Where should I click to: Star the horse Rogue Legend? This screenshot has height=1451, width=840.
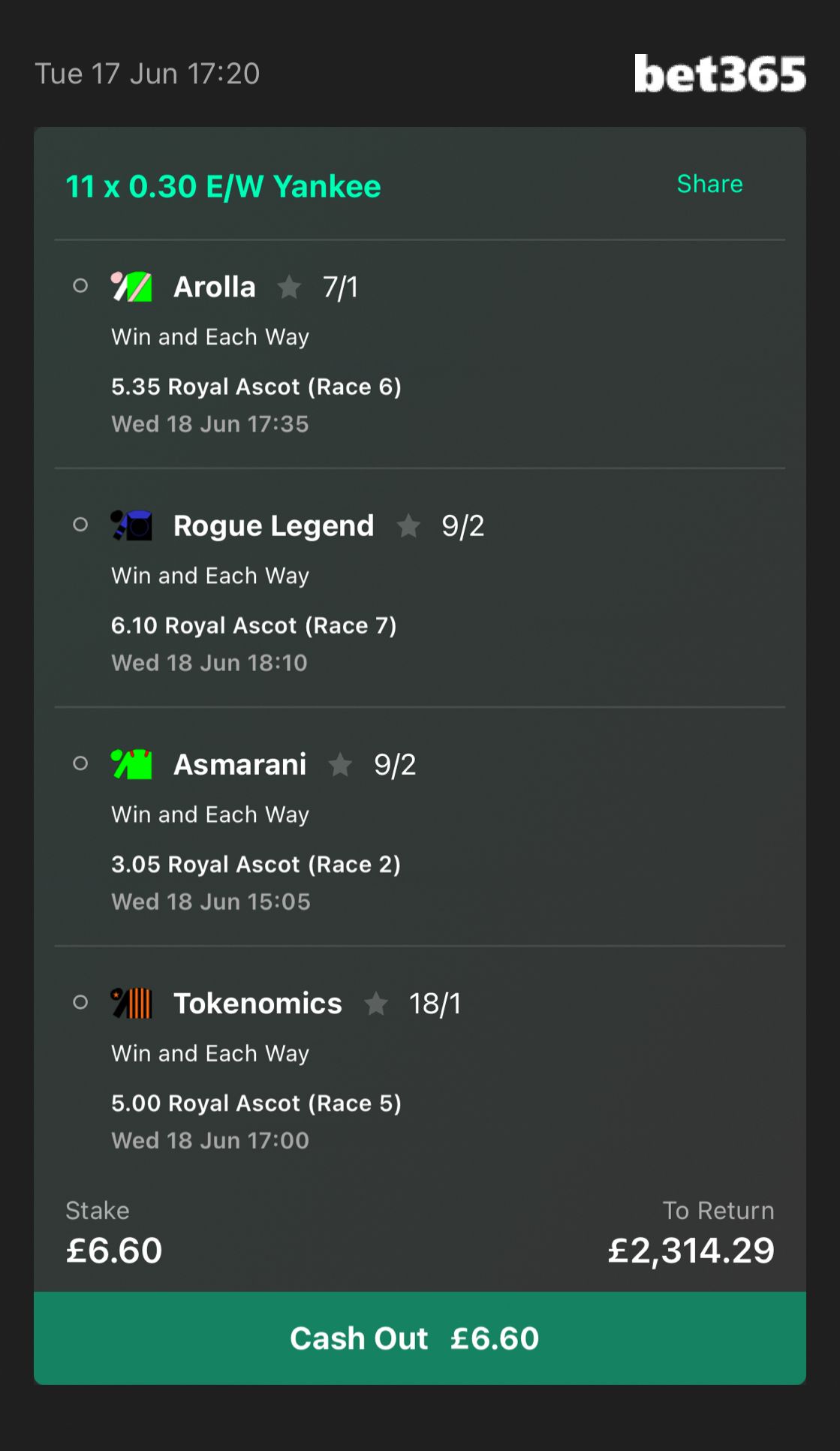[x=408, y=525]
